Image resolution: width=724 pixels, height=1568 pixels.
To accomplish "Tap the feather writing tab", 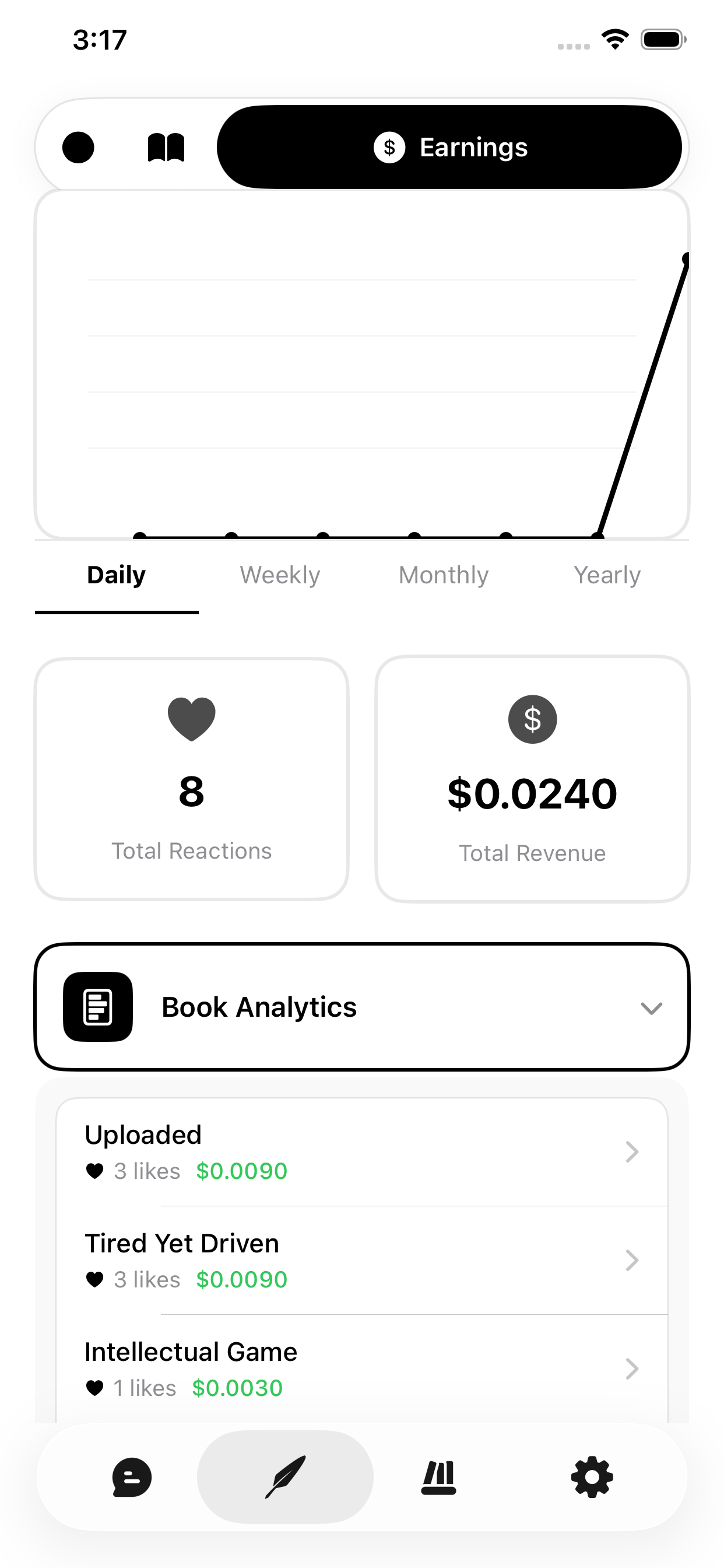I will point(284,1476).
